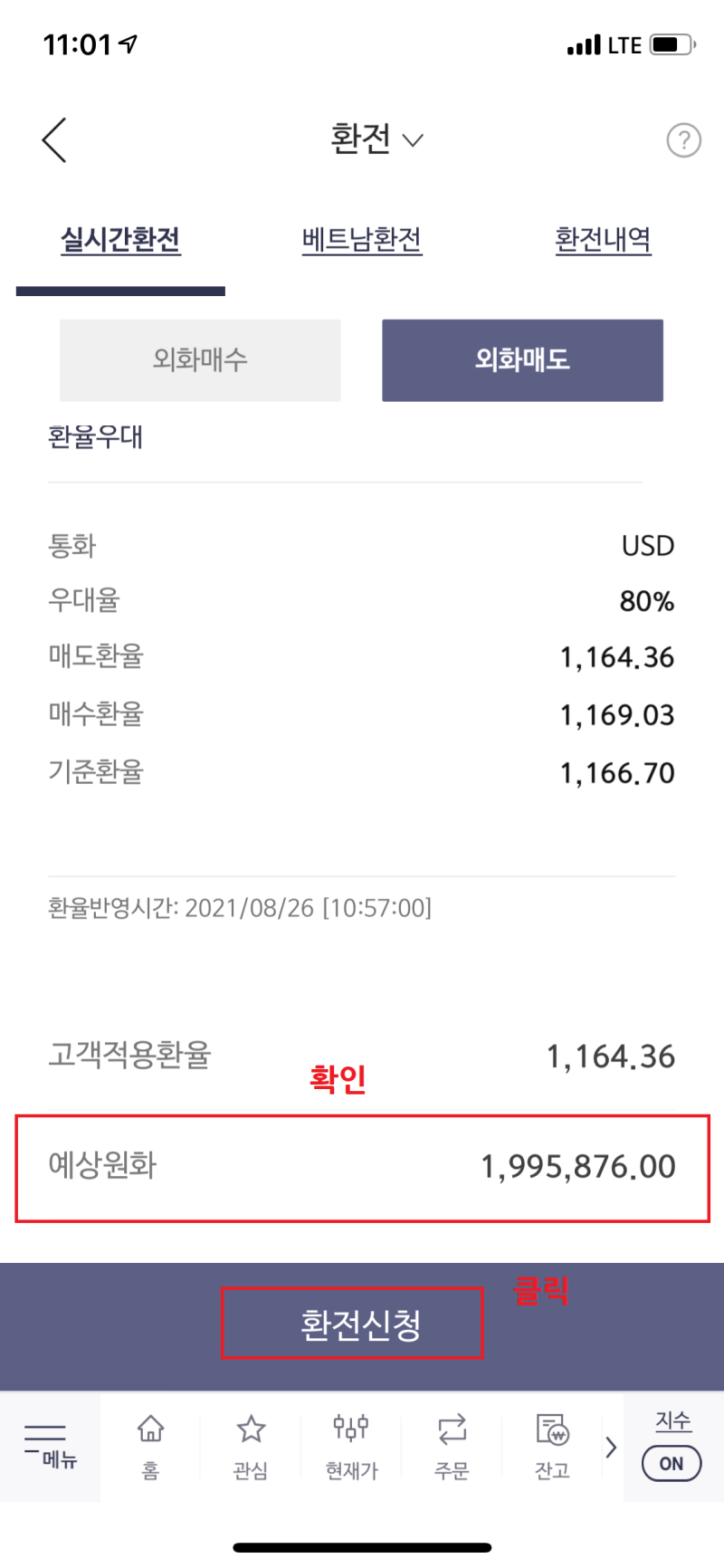
Task: Select the 관심 star icon
Action: (x=251, y=1448)
